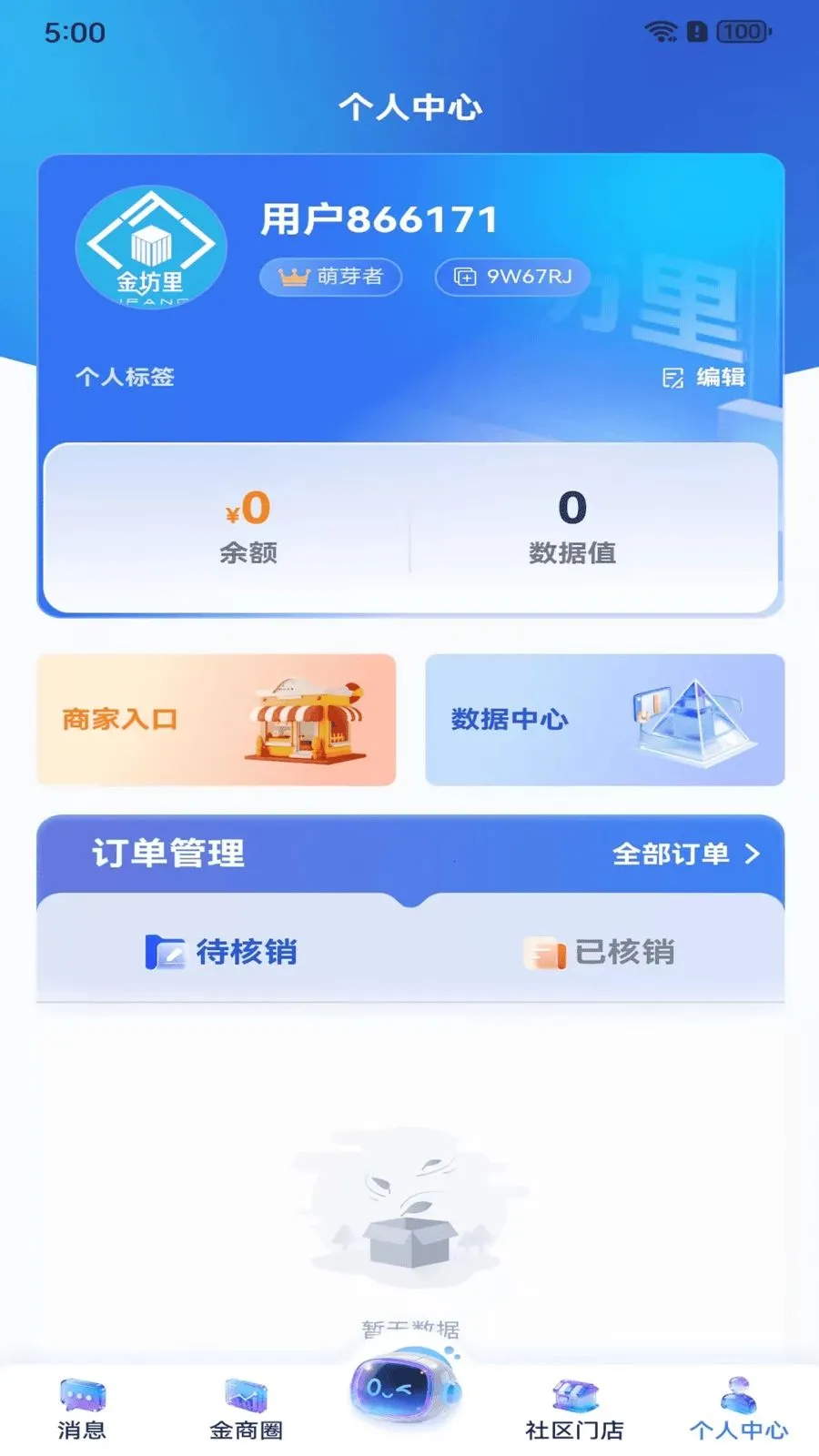Tap the 金坊里 profile avatar
Image resolution: width=819 pixels, height=1456 pixels.
pyautogui.click(x=151, y=247)
